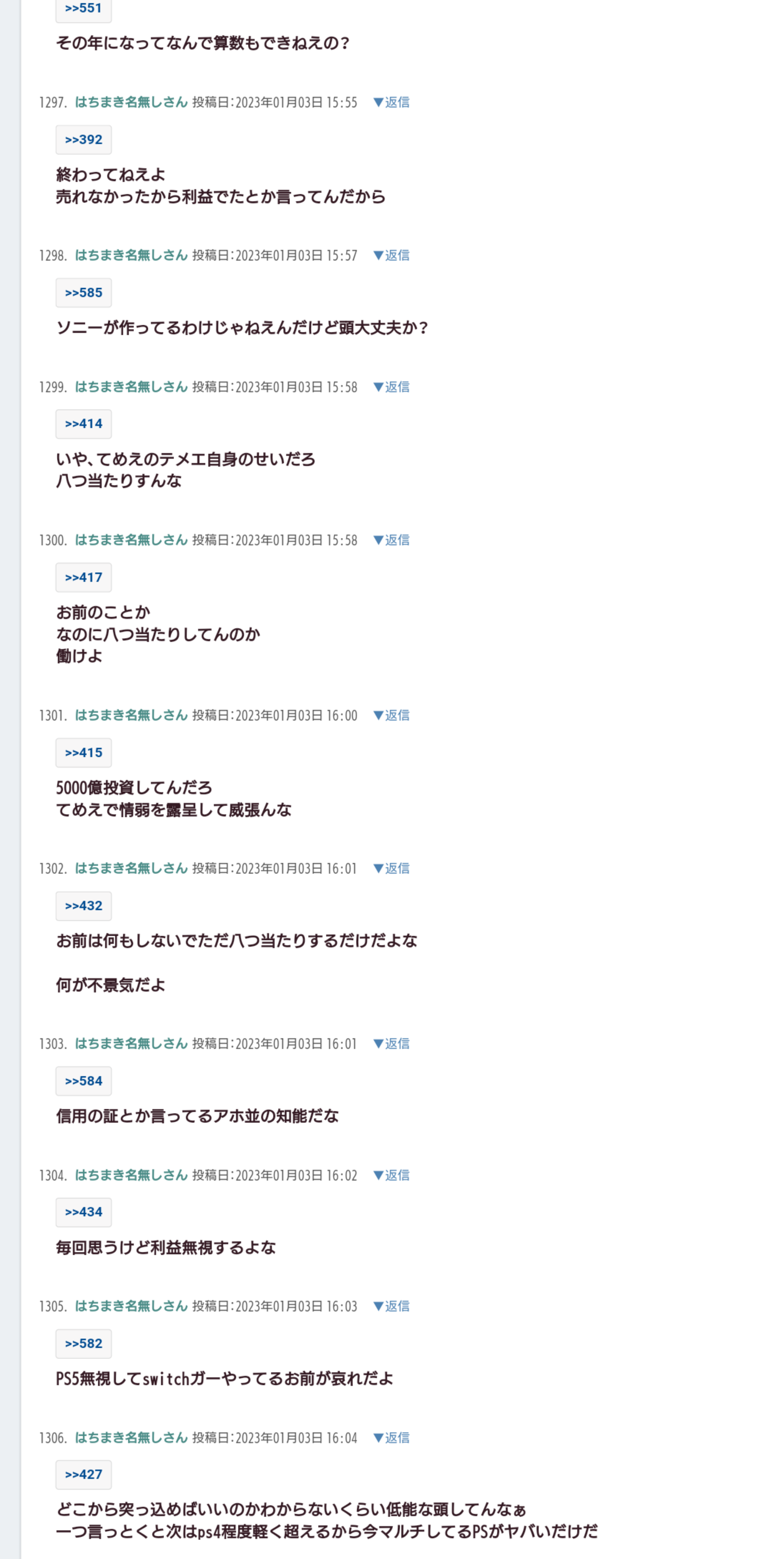Open the >>417 anchor link

tap(83, 578)
